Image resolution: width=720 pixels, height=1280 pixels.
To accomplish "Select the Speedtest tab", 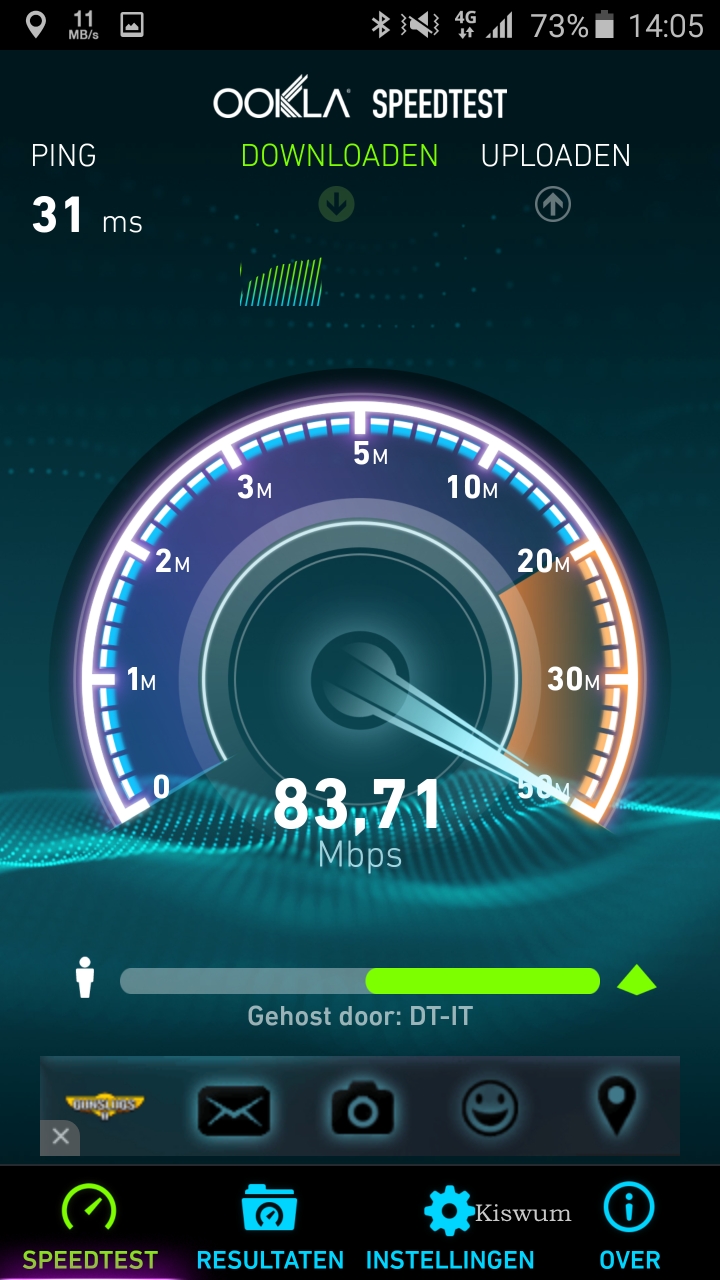I will 90,1226.
